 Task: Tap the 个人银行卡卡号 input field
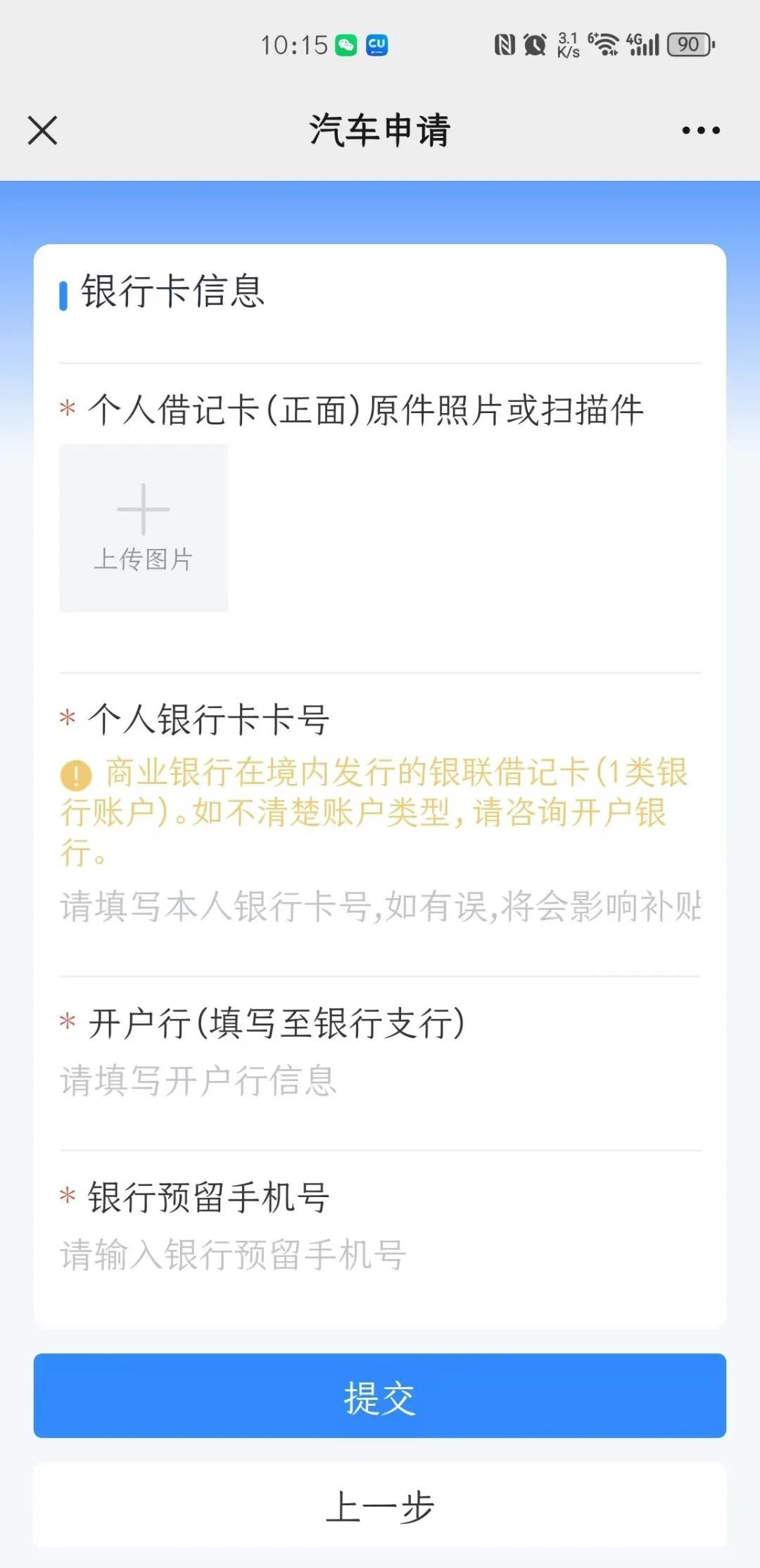(x=380, y=908)
